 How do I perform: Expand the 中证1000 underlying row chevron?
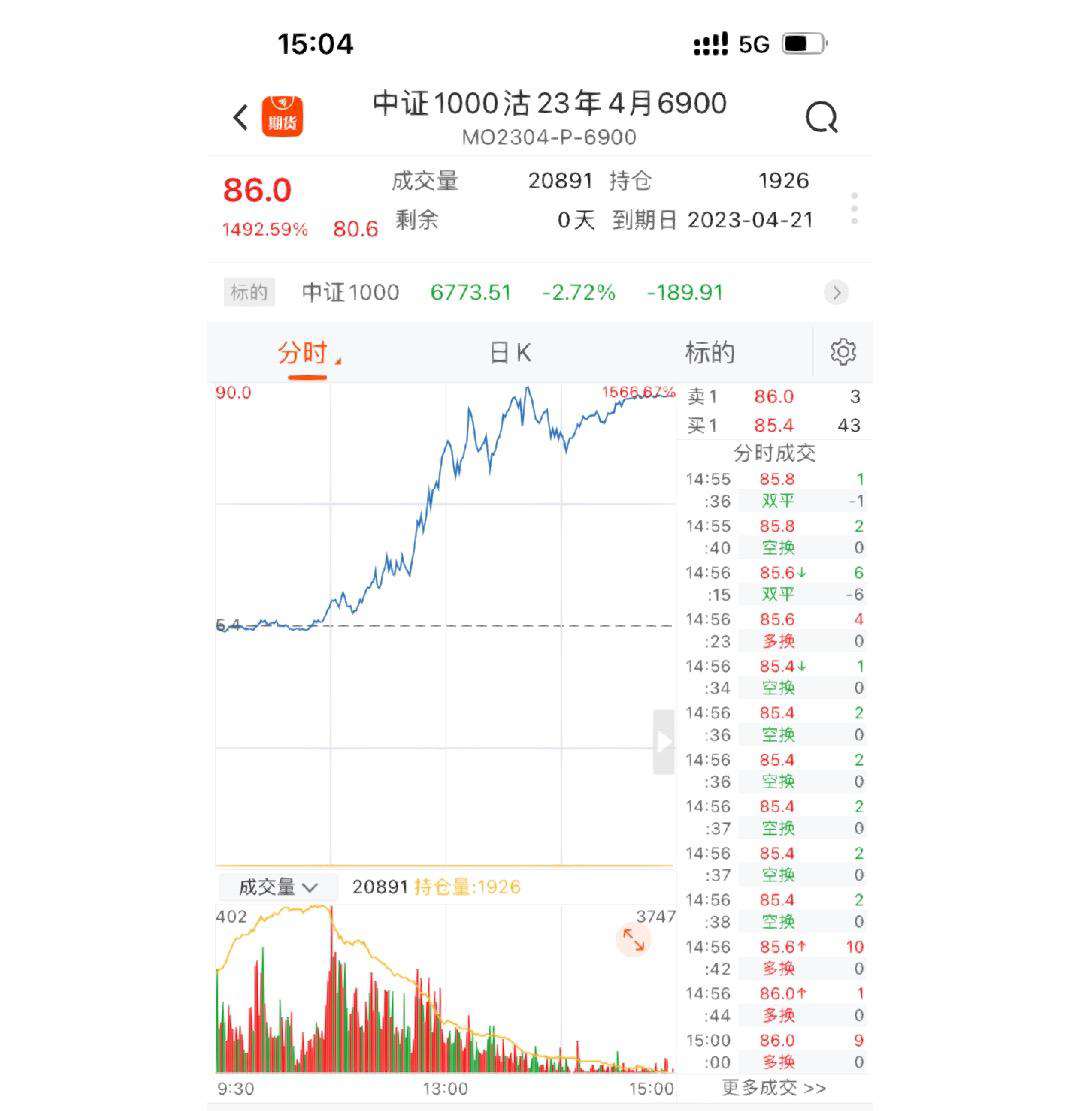coord(835,292)
